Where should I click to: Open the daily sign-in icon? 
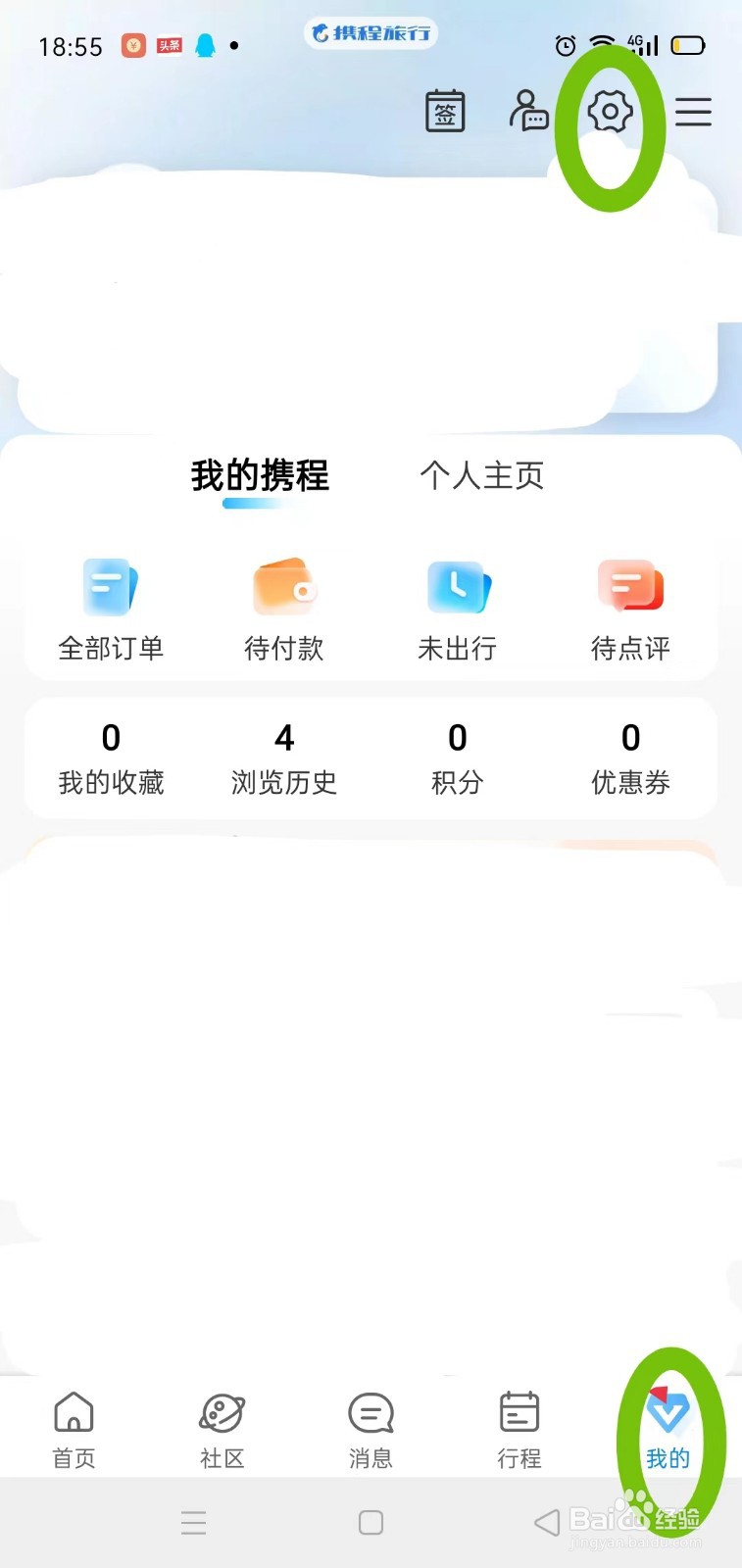point(443,112)
